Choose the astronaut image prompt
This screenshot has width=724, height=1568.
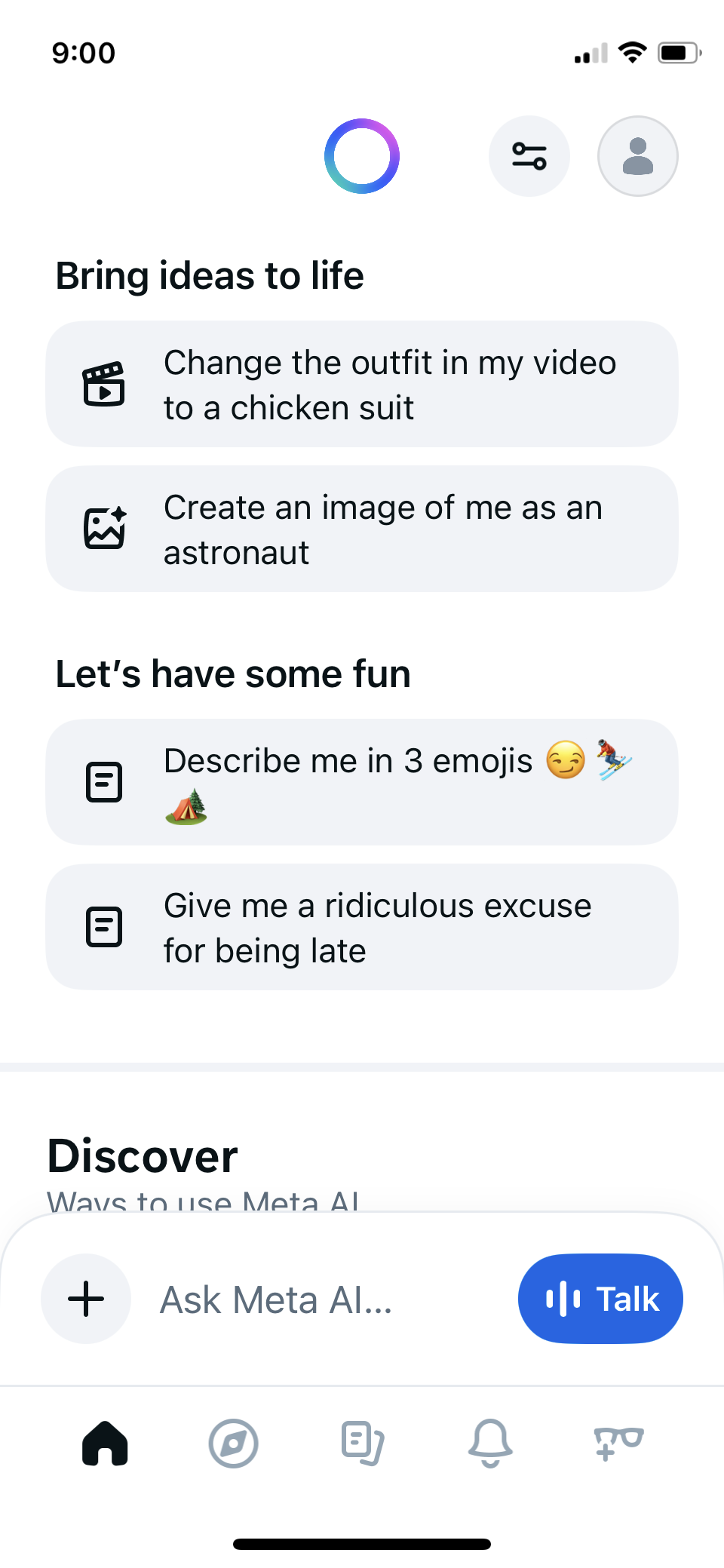tap(362, 529)
